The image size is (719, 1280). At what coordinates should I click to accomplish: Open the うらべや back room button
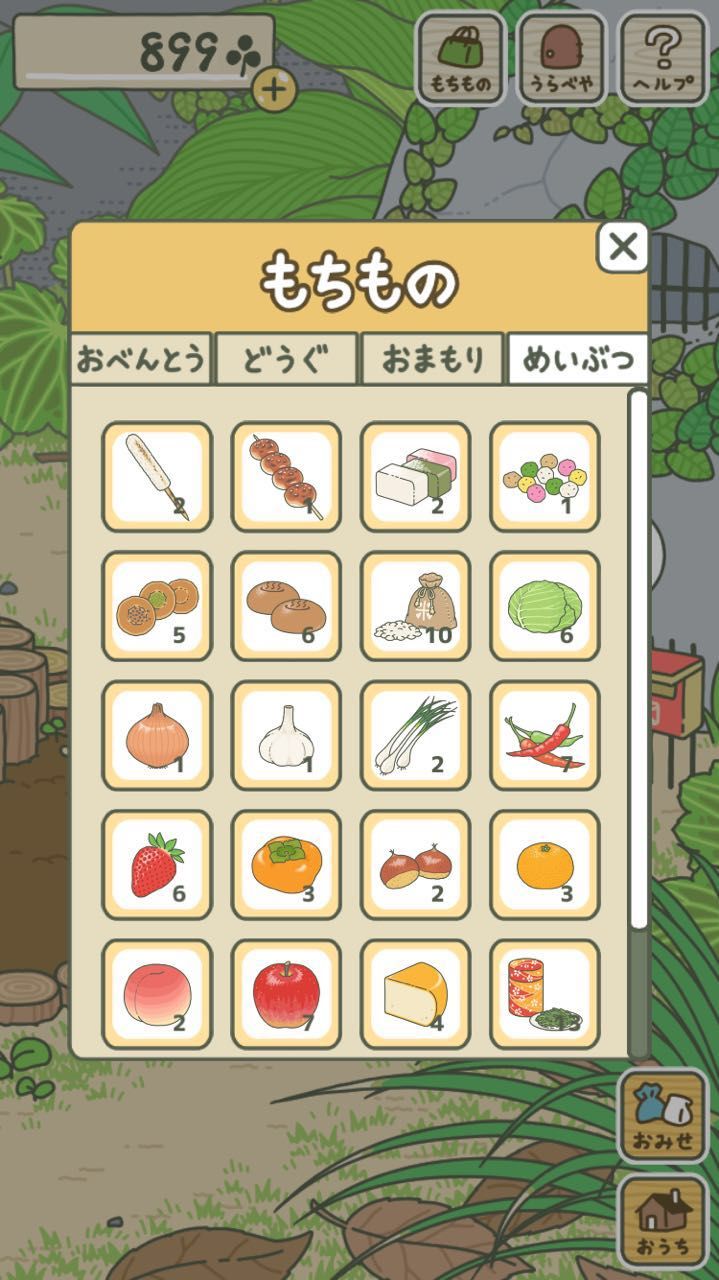point(561,58)
